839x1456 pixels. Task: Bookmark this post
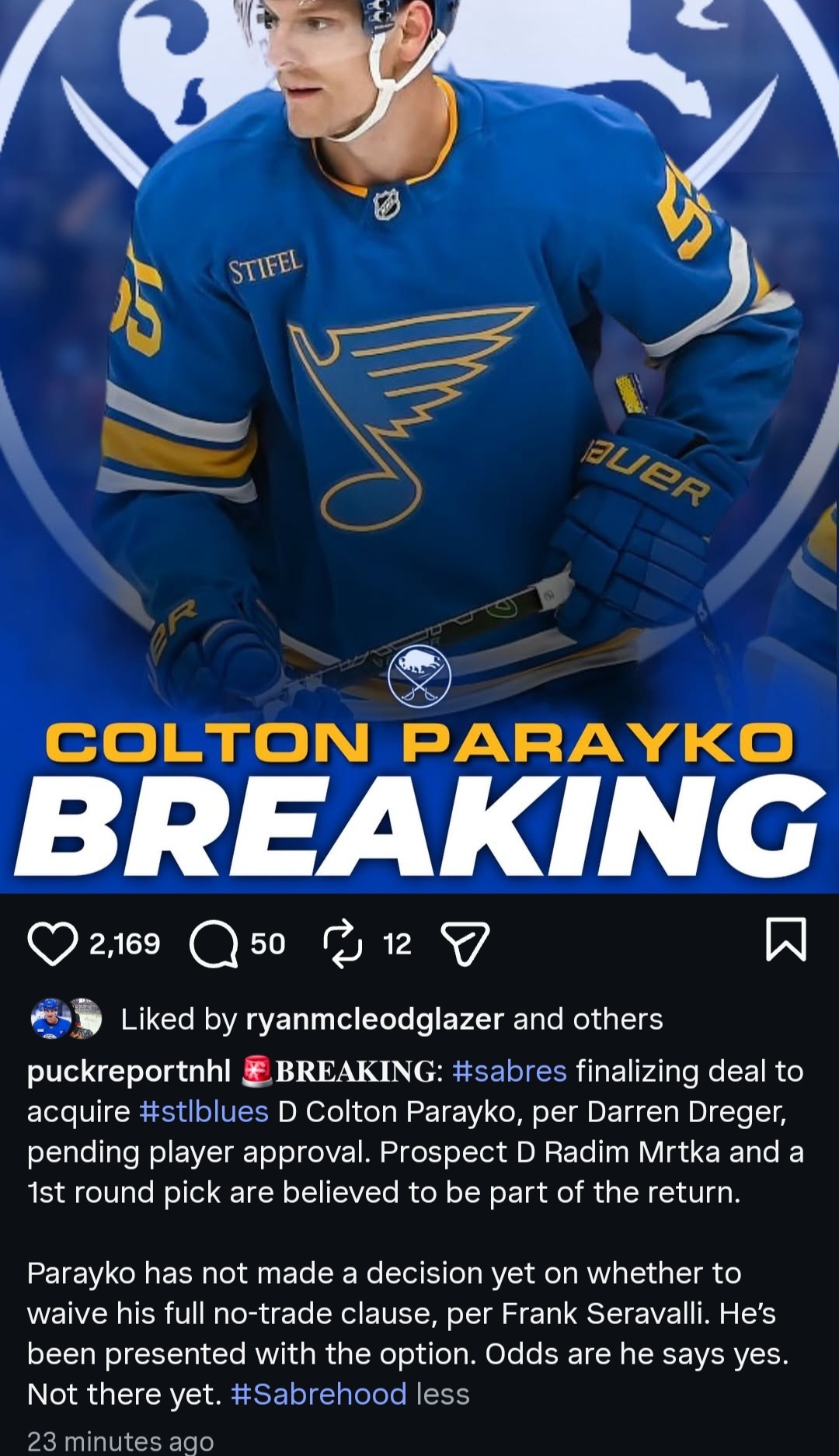click(x=785, y=939)
